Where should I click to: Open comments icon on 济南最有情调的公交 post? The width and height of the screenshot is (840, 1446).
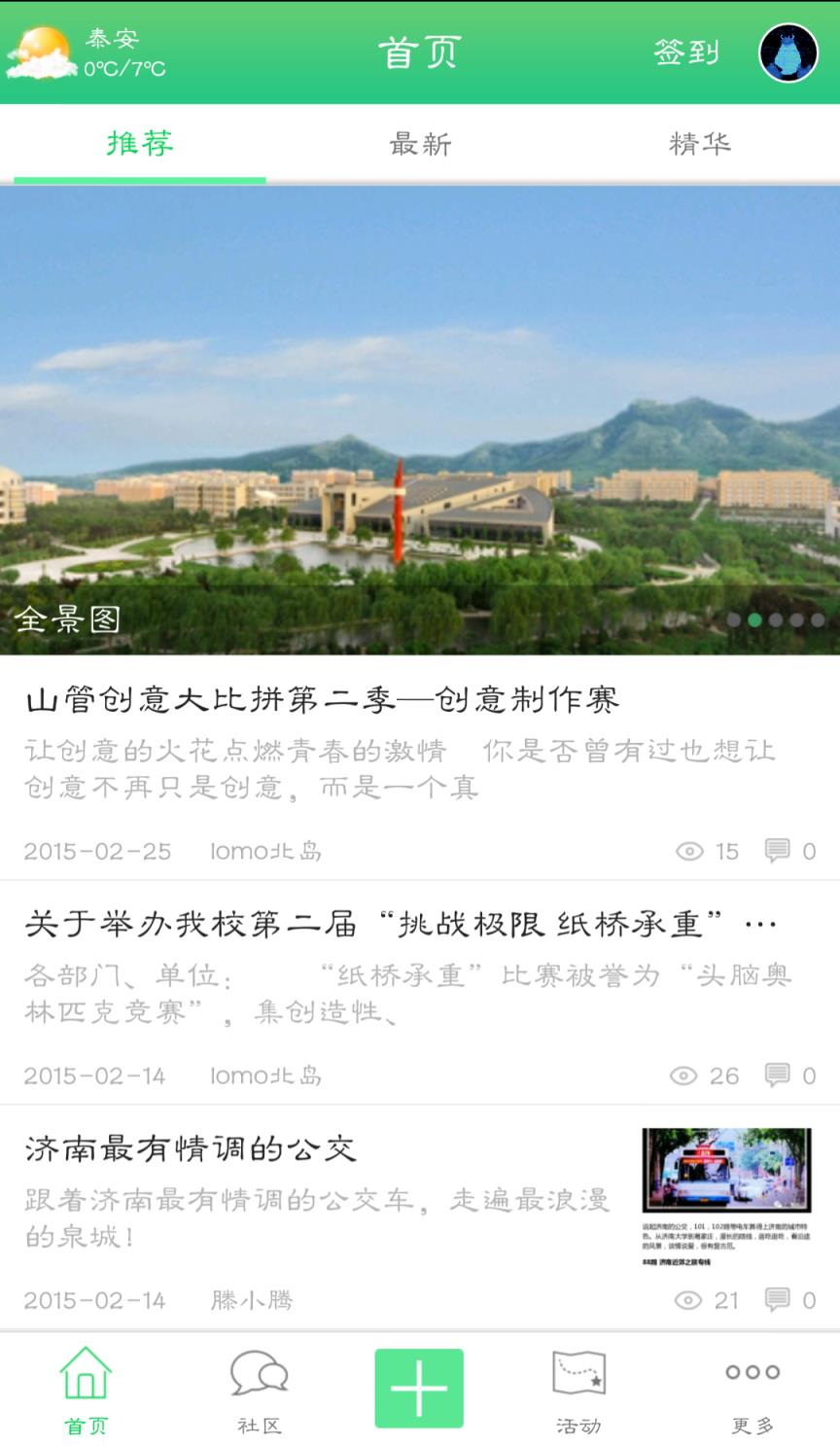[778, 1300]
